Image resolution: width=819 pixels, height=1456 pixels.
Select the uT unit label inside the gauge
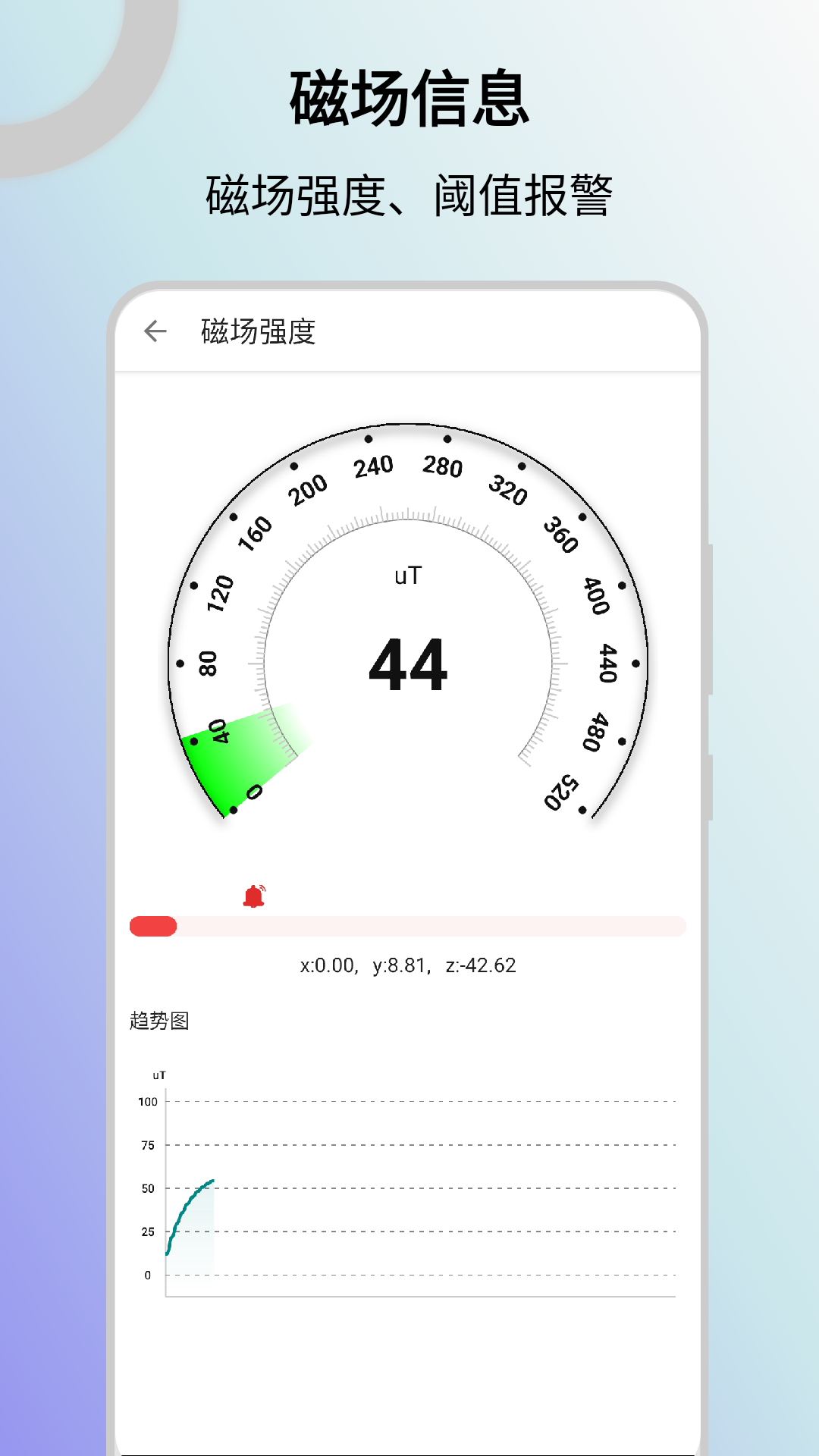407,575
